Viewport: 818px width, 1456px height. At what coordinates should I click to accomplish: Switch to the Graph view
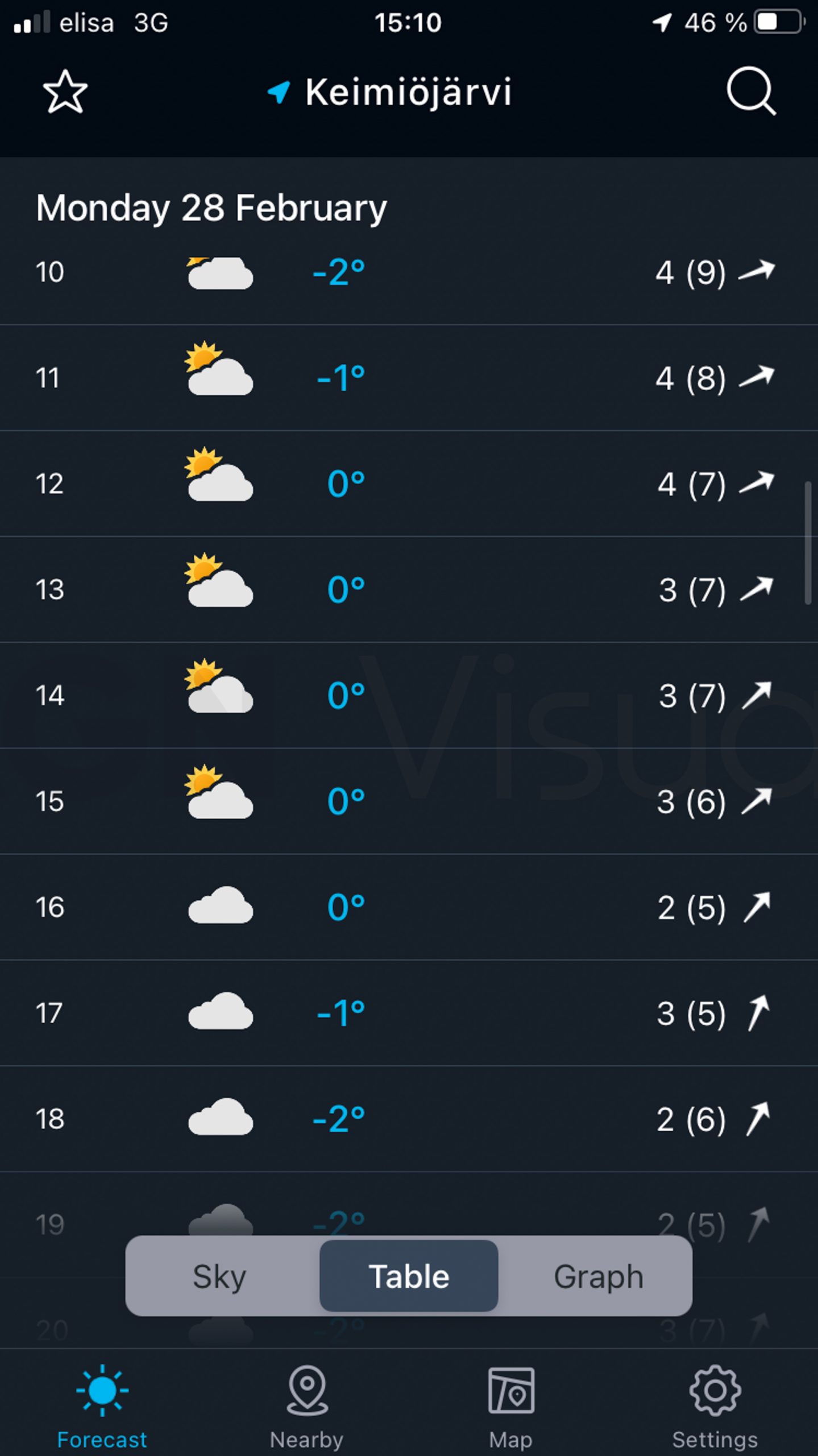(x=598, y=1276)
